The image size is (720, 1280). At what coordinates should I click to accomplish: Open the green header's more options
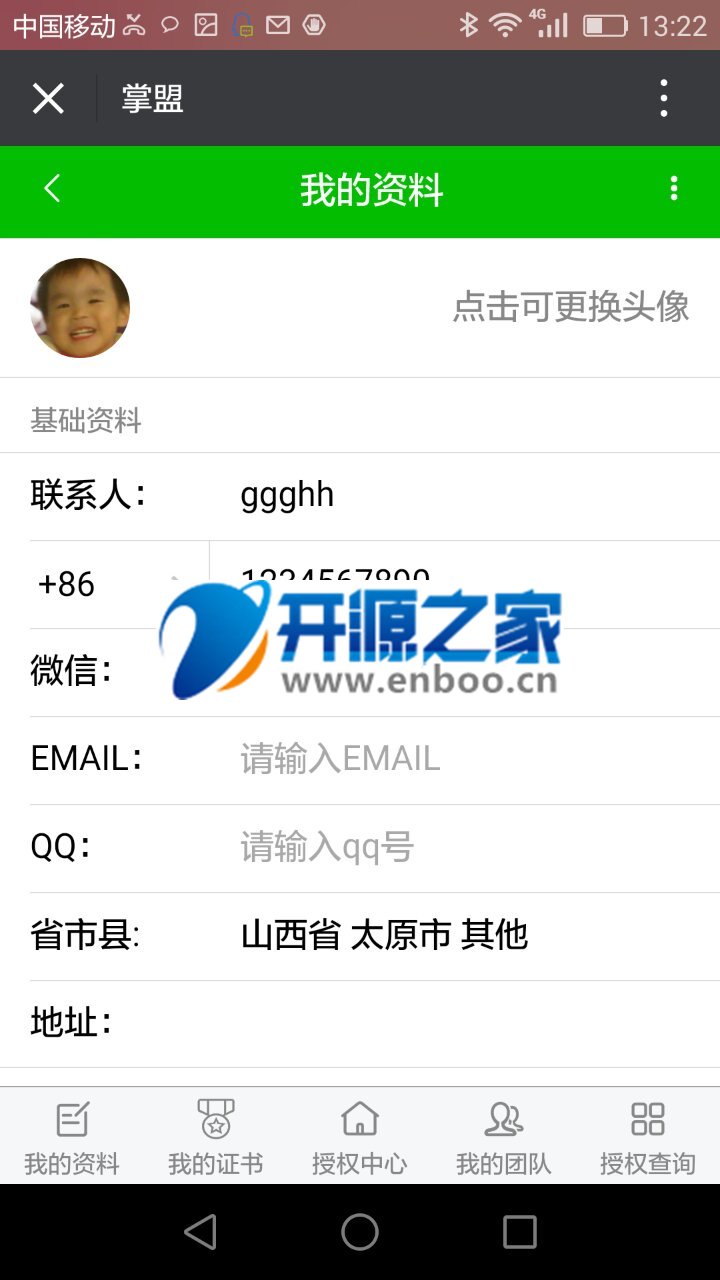[x=674, y=189]
